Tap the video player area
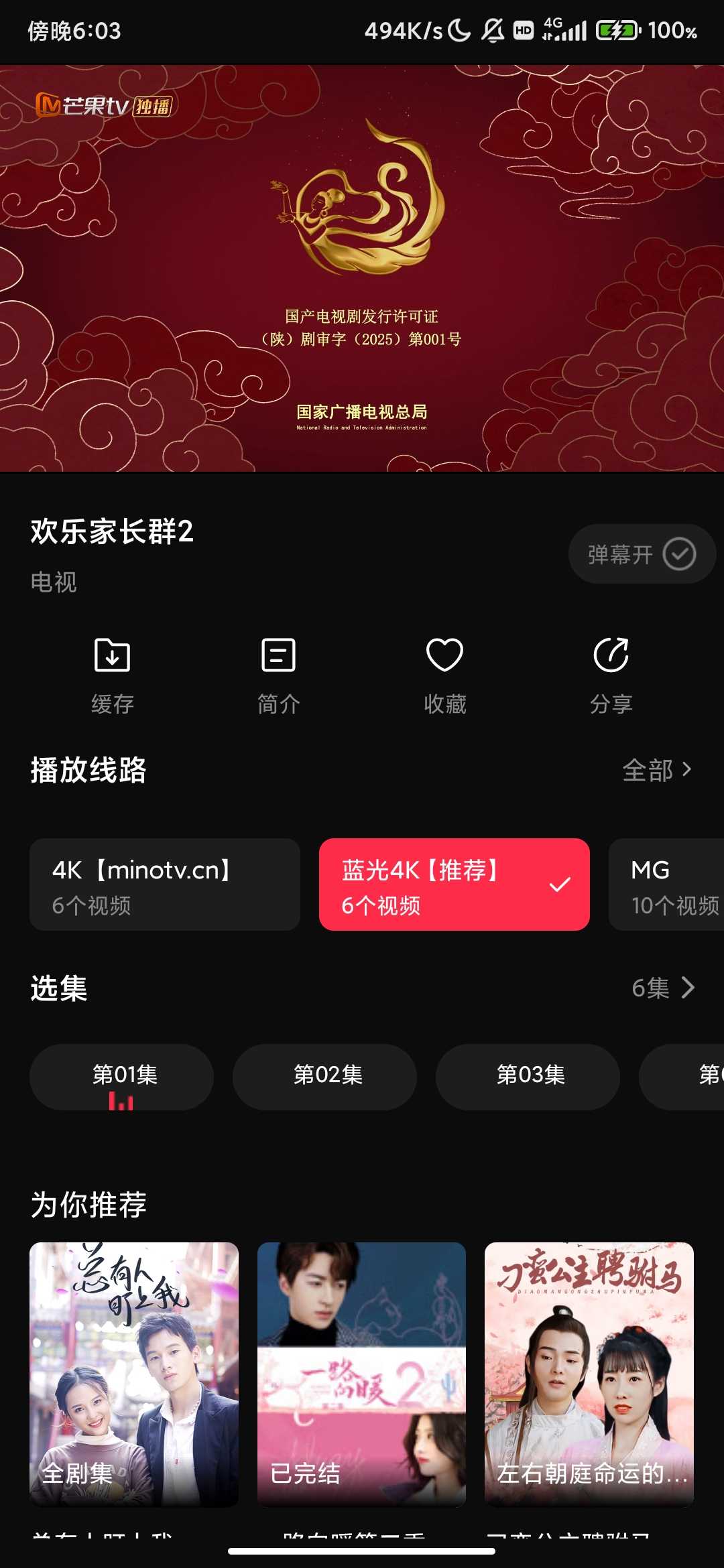Screen dimensions: 724x1568 [x=362, y=268]
